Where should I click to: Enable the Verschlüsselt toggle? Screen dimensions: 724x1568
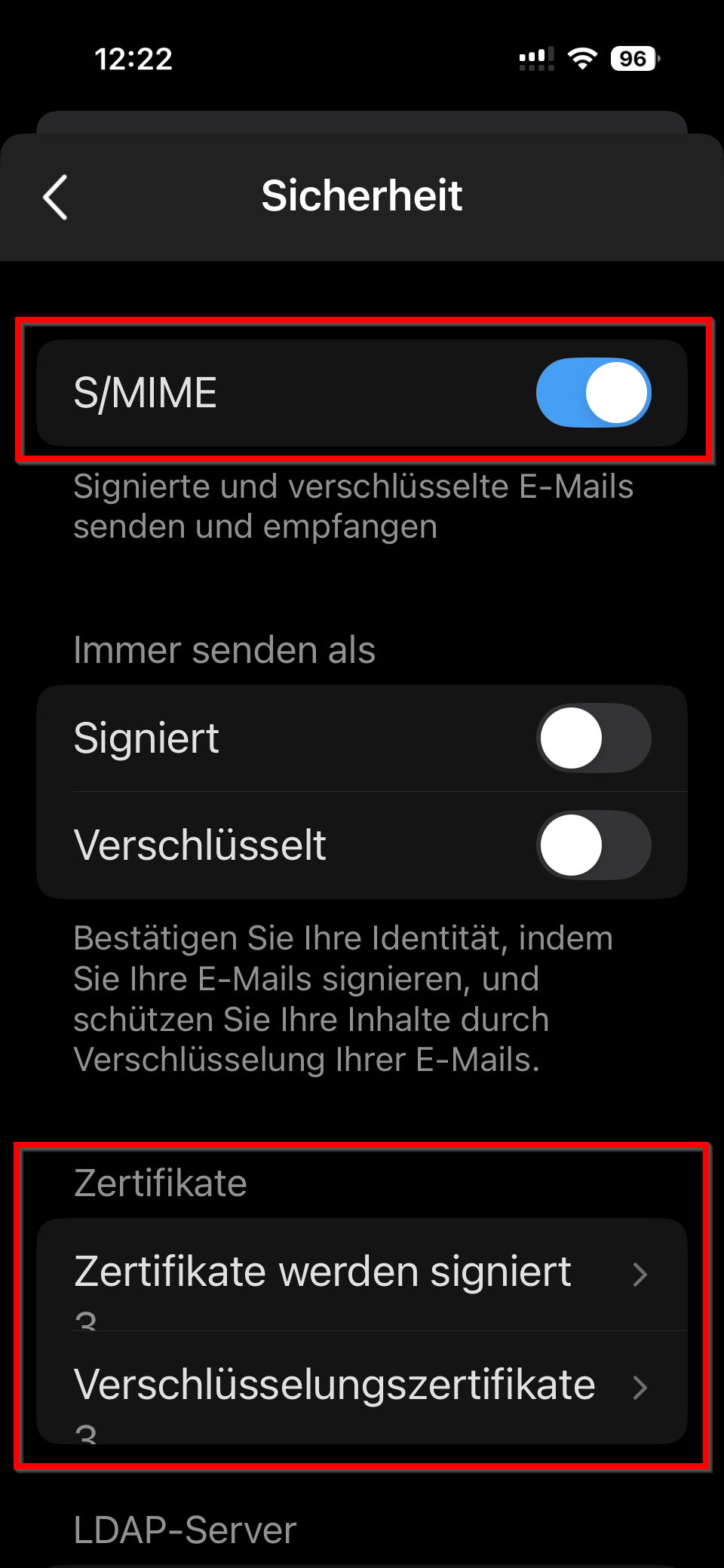click(594, 845)
